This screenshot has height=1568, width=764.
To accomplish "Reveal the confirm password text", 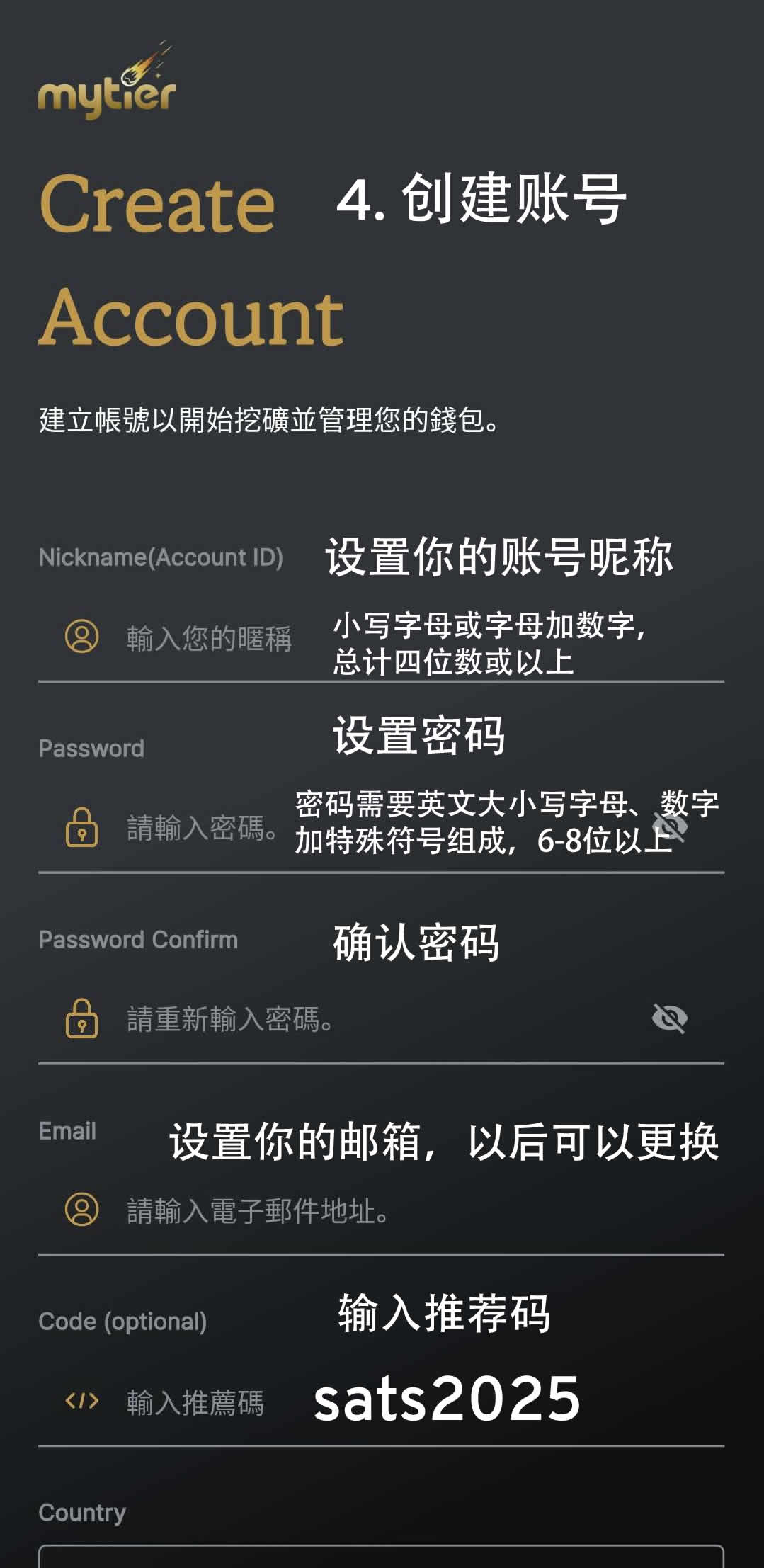I will tap(669, 1018).
